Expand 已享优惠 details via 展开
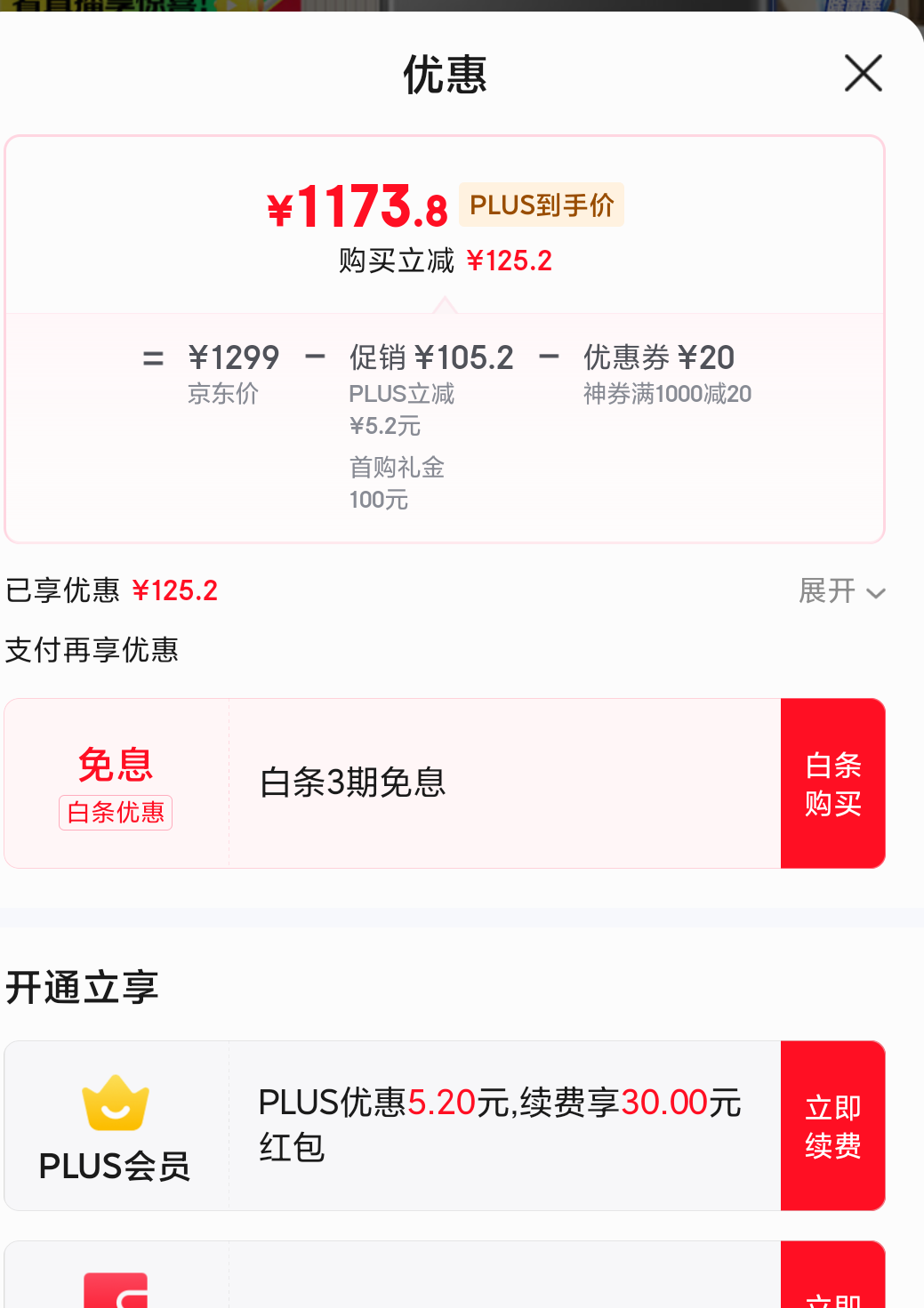The height and width of the screenshot is (1308, 924). (828, 590)
